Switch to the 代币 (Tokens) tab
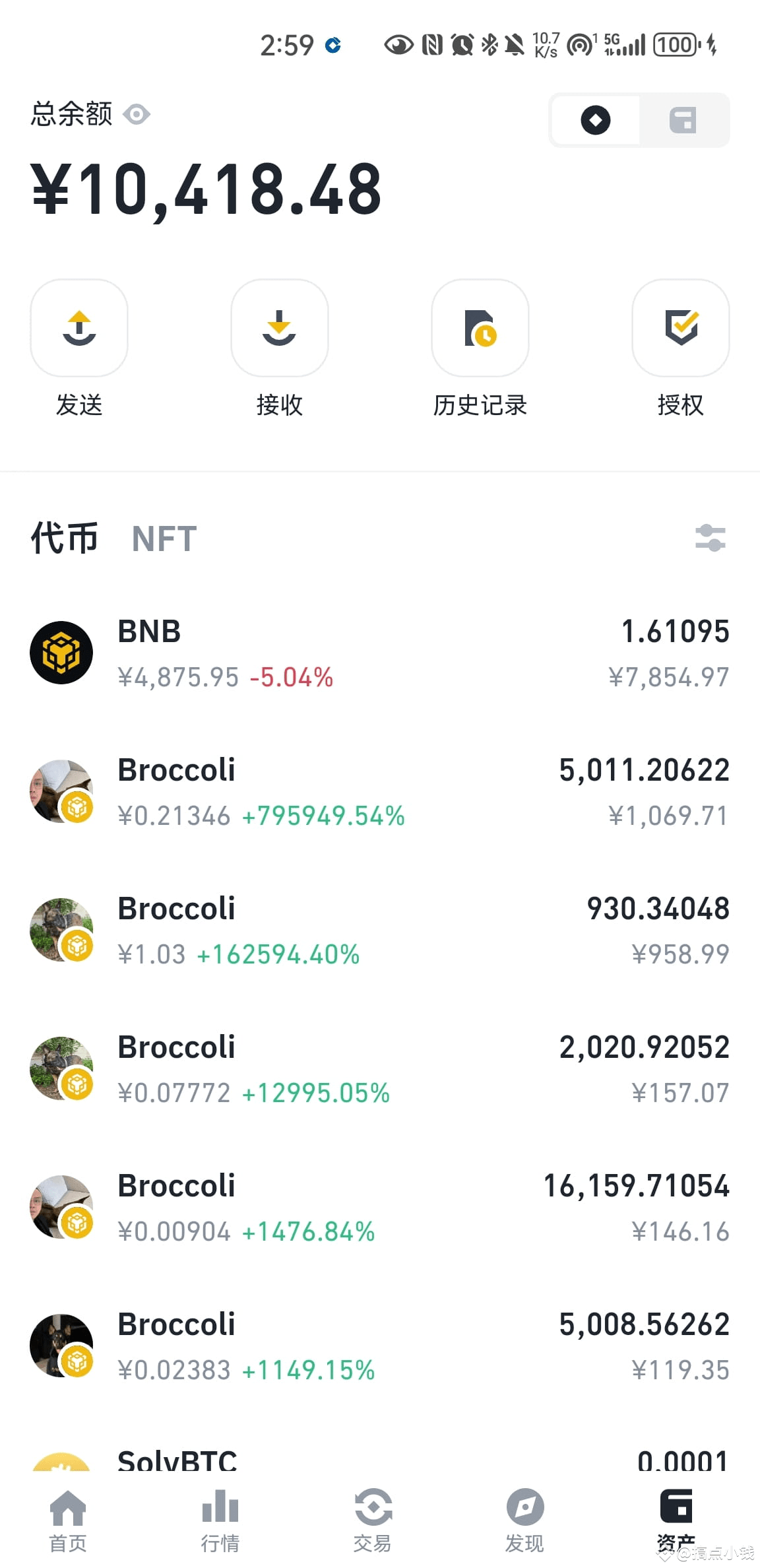The image size is (760, 1568). [64, 539]
